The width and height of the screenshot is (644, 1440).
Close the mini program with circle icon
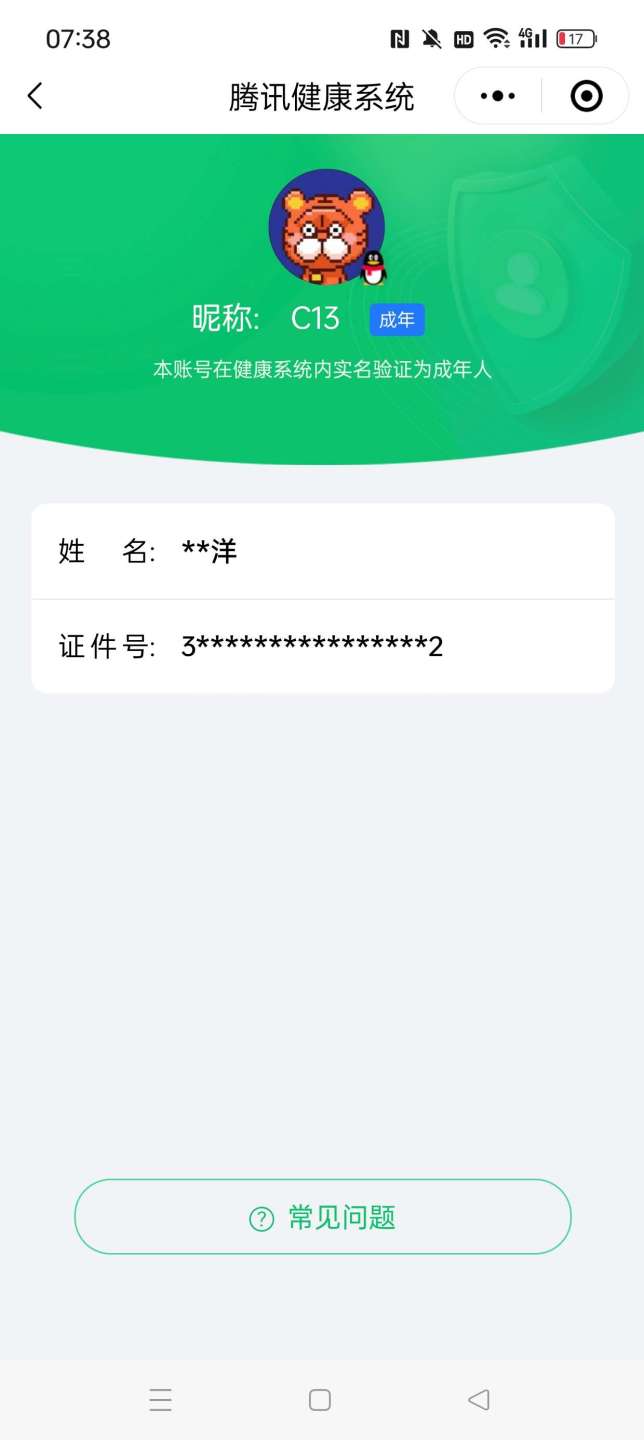[586, 96]
